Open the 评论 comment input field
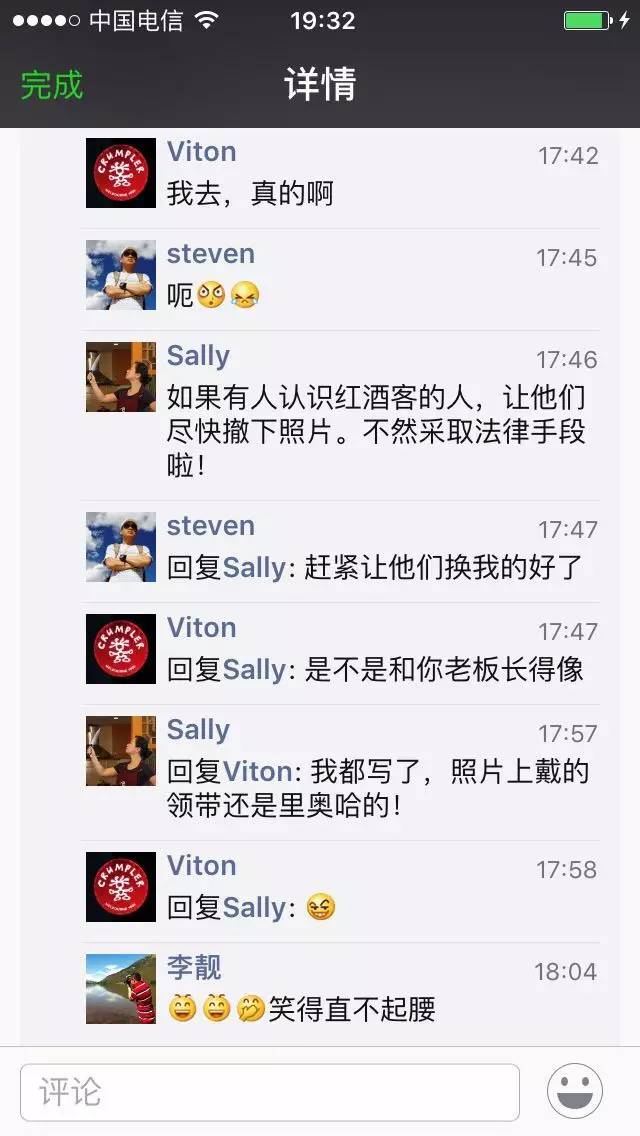This screenshot has width=640, height=1136. click(270, 1091)
